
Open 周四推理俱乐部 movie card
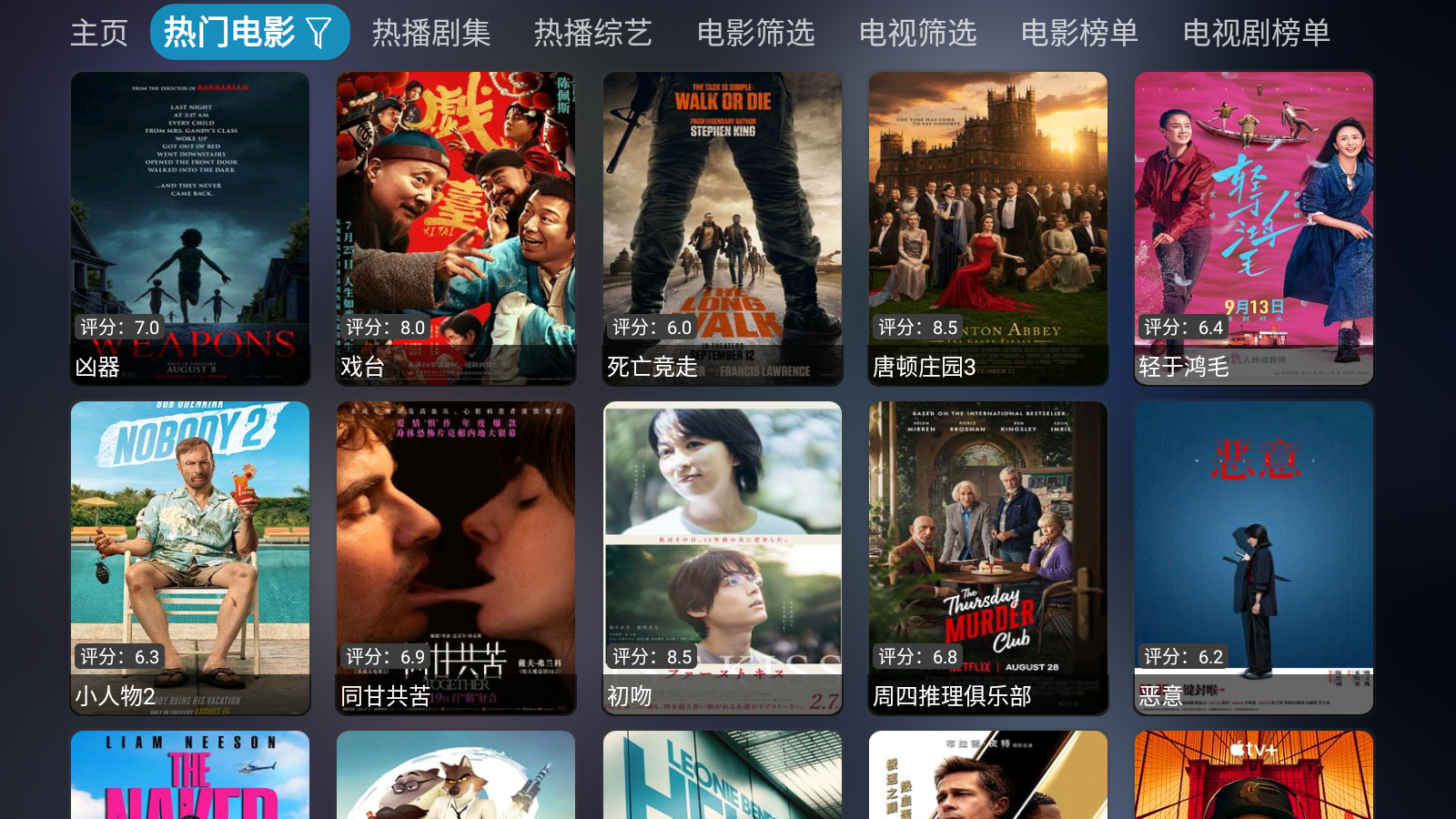point(988,557)
